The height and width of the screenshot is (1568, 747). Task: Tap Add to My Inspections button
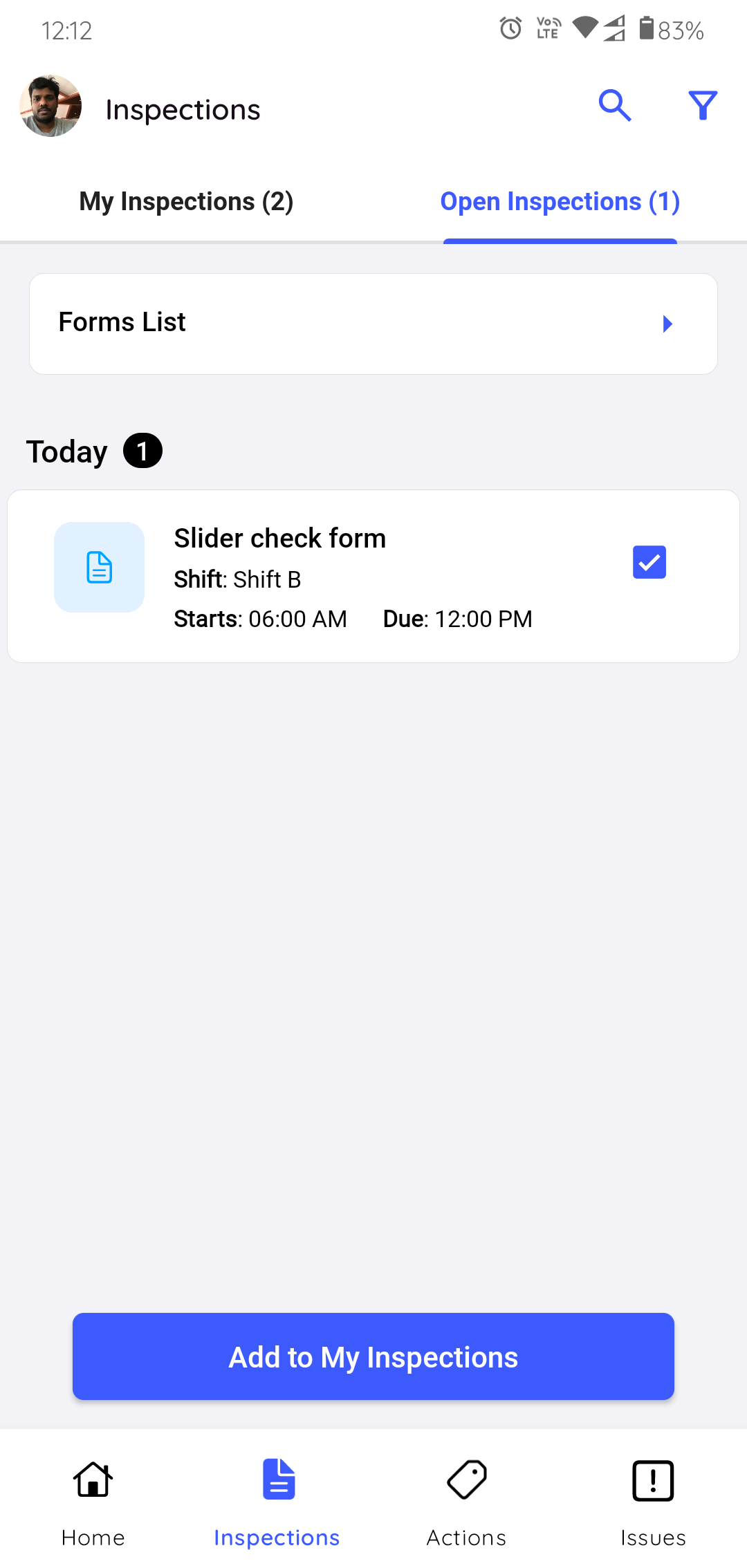click(x=373, y=1356)
